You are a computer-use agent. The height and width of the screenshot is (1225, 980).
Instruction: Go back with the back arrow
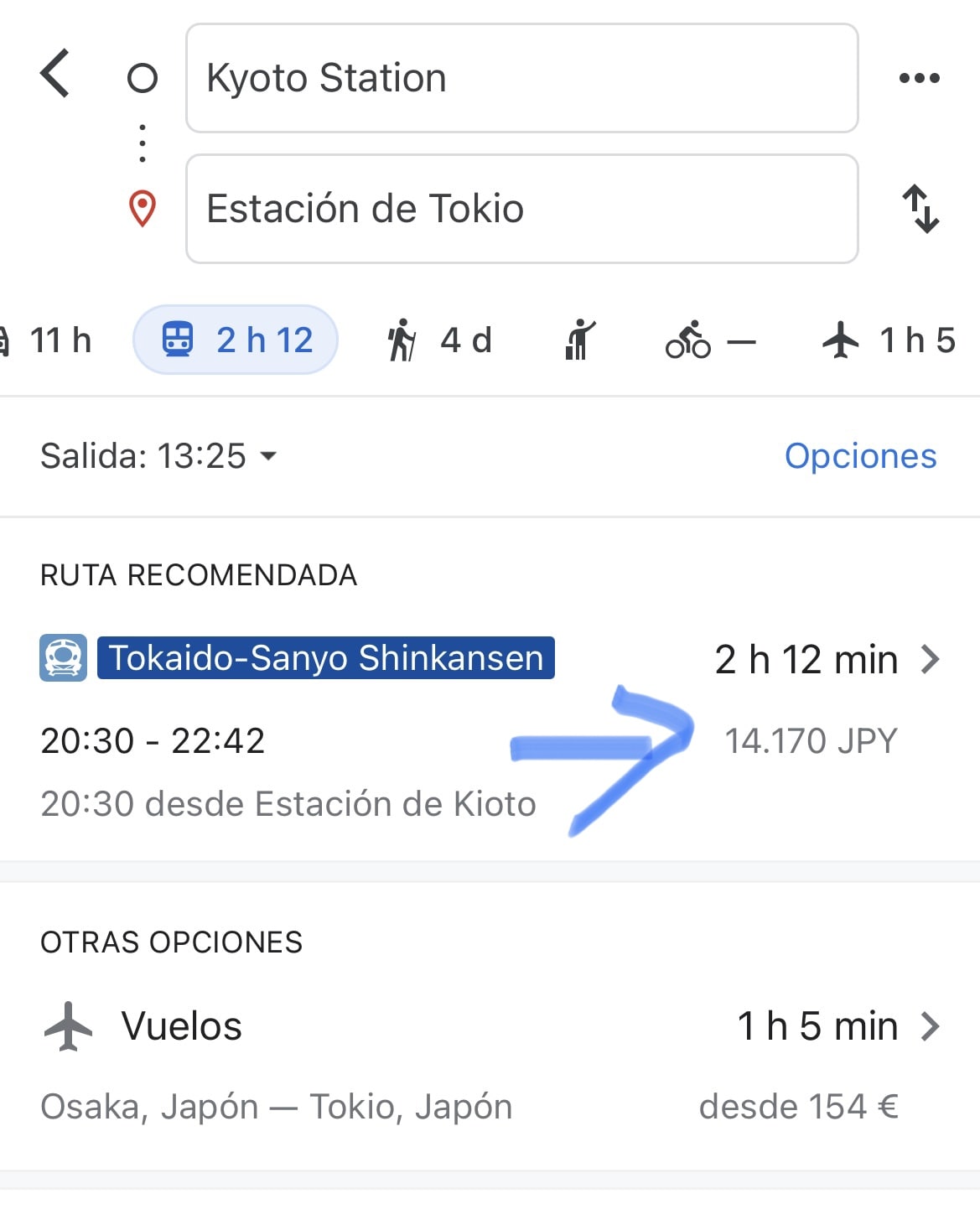[x=55, y=75]
